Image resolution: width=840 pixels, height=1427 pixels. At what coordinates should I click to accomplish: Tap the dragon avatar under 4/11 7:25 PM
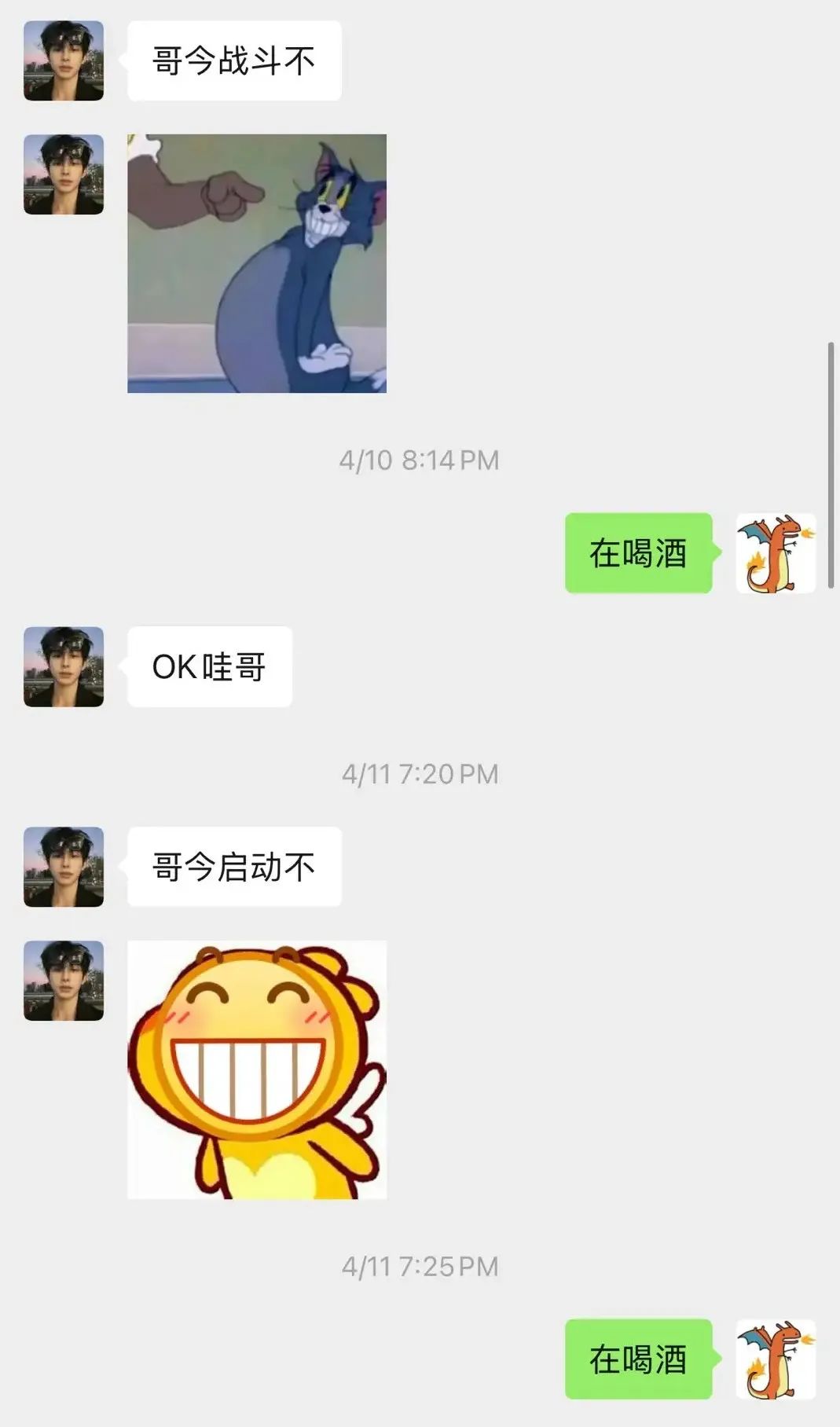click(x=776, y=1359)
